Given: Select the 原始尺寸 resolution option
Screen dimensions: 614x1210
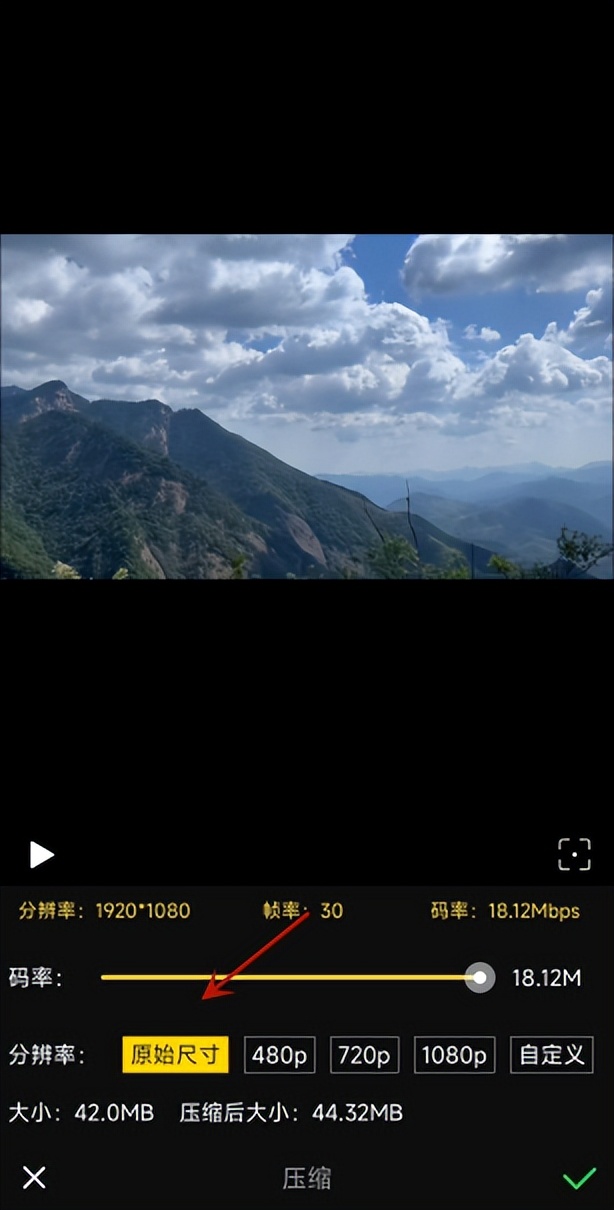Looking at the screenshot, I should pos(175,1055).
